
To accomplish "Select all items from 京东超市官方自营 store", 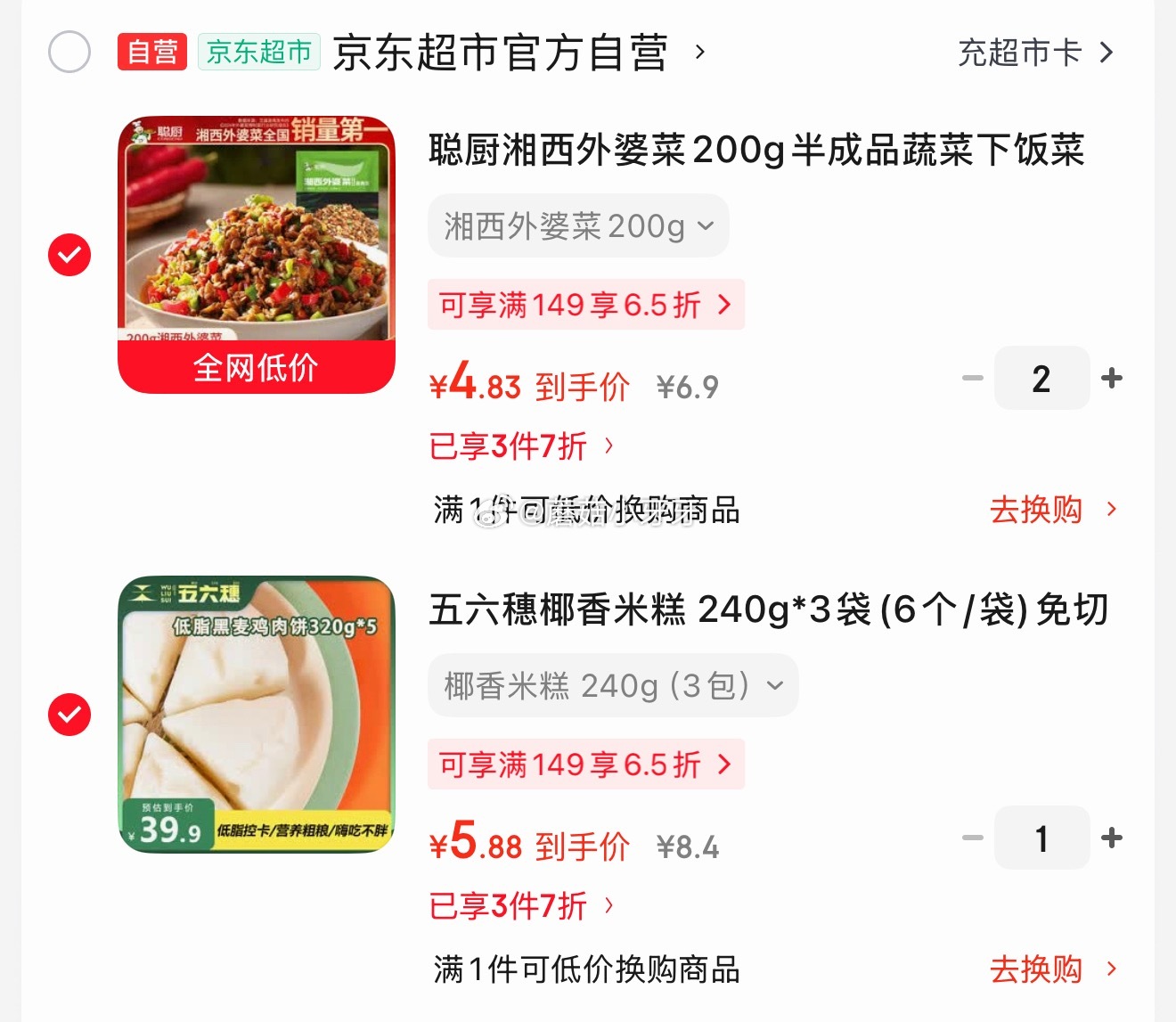I will click(69, 53).
